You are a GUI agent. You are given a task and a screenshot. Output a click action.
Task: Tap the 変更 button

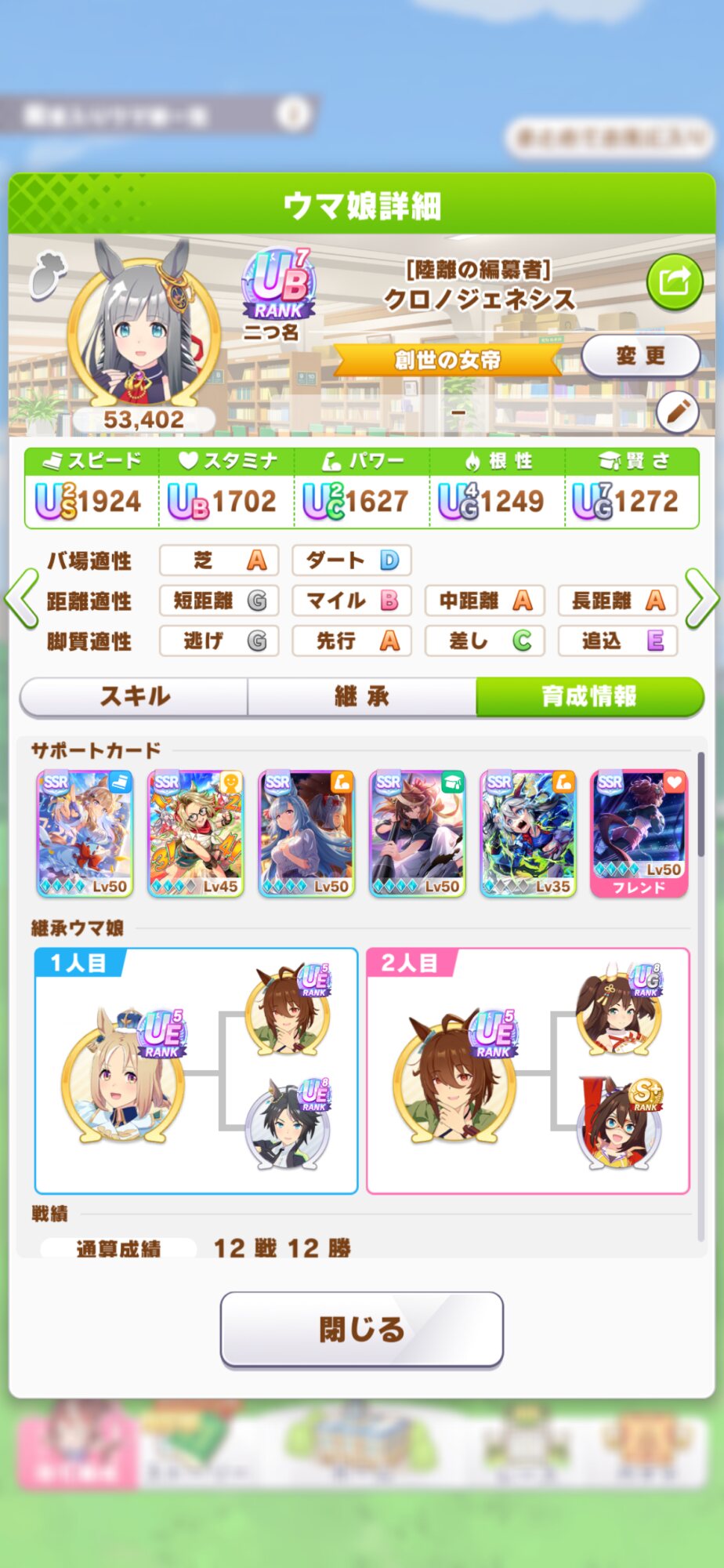pos(640,357)
